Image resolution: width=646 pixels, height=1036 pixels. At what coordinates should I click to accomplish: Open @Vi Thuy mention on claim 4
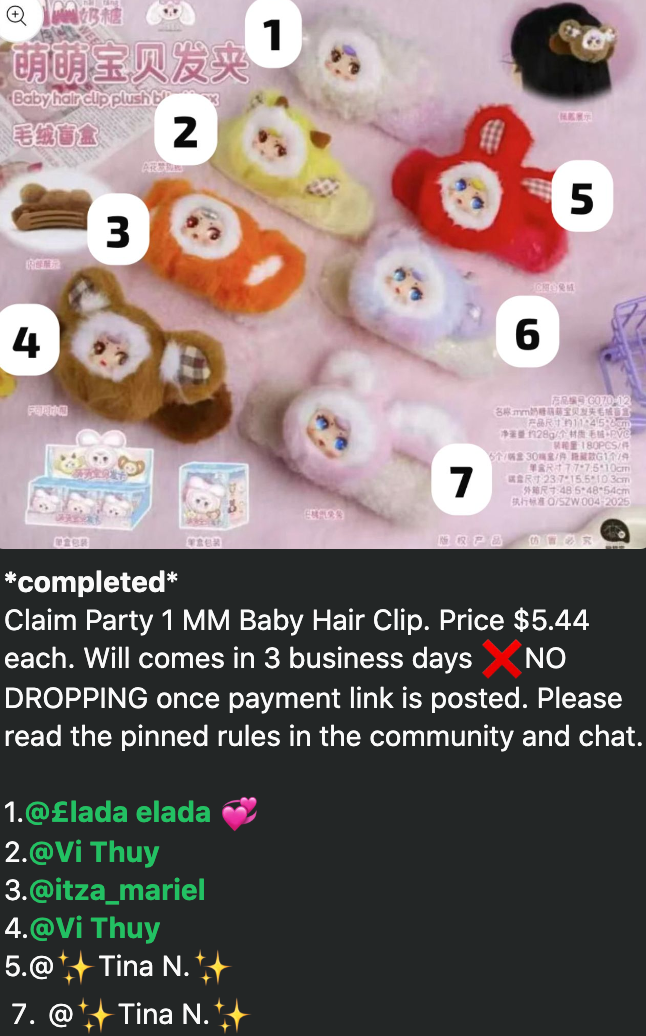tap(94, 928)
